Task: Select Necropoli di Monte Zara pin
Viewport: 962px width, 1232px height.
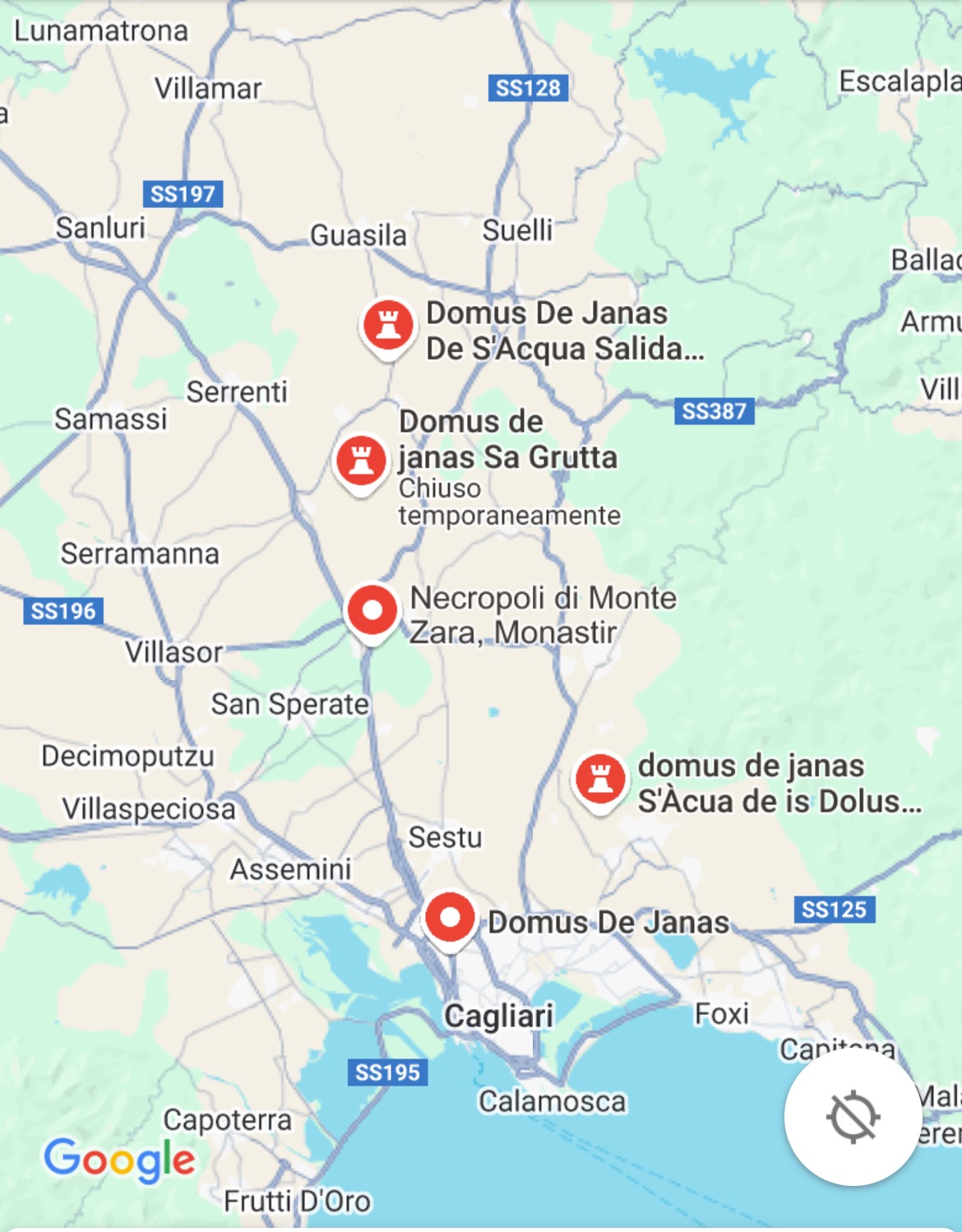Action: [x=372, y=611]
